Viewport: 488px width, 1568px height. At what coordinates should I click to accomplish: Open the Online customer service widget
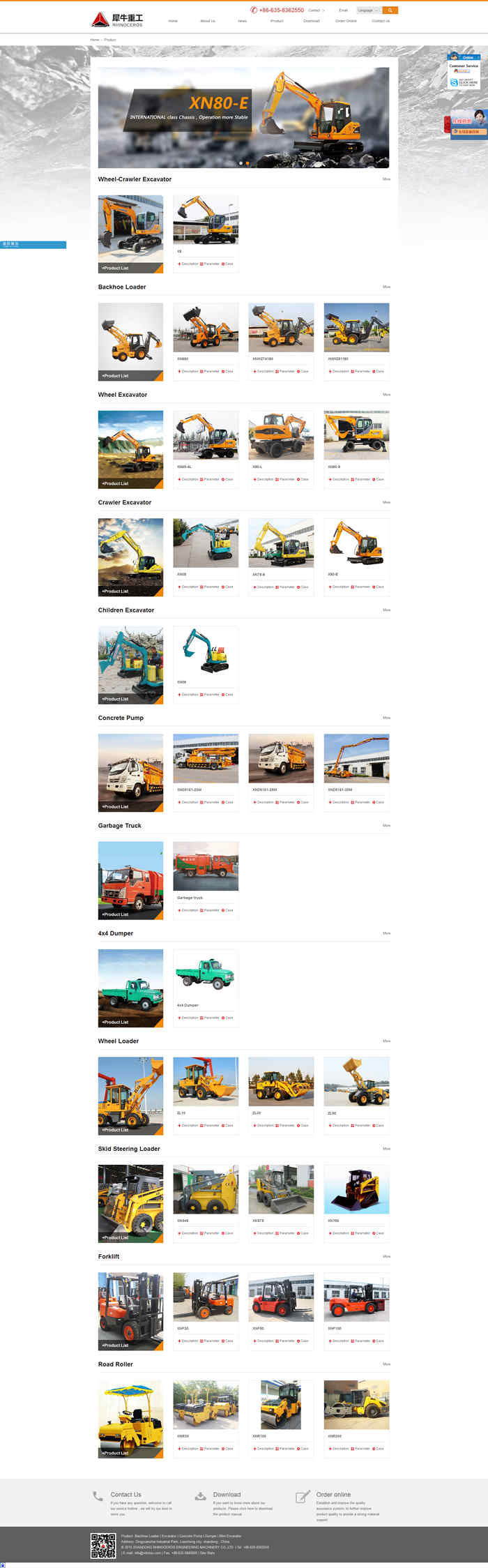tap(464, 57)
